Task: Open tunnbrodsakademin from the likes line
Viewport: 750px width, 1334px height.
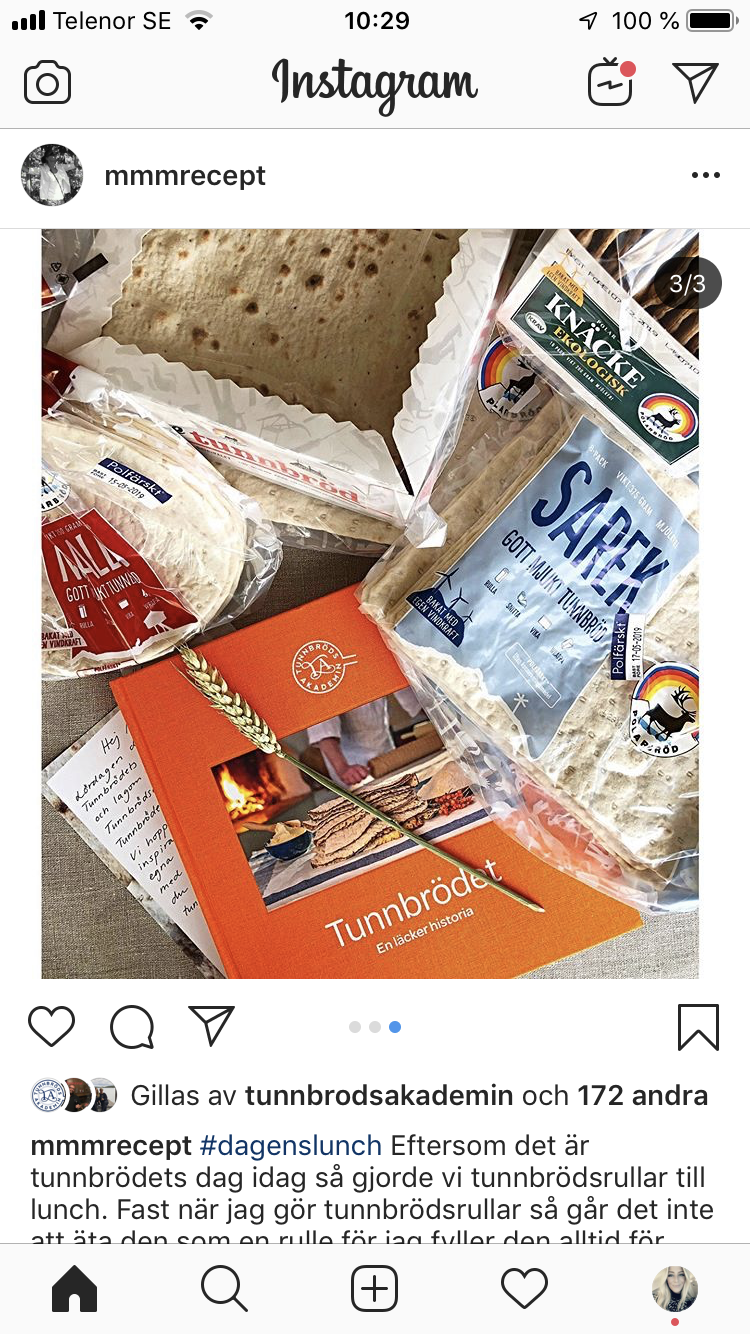Action: pyautogui.click(x=380, y=1096)
